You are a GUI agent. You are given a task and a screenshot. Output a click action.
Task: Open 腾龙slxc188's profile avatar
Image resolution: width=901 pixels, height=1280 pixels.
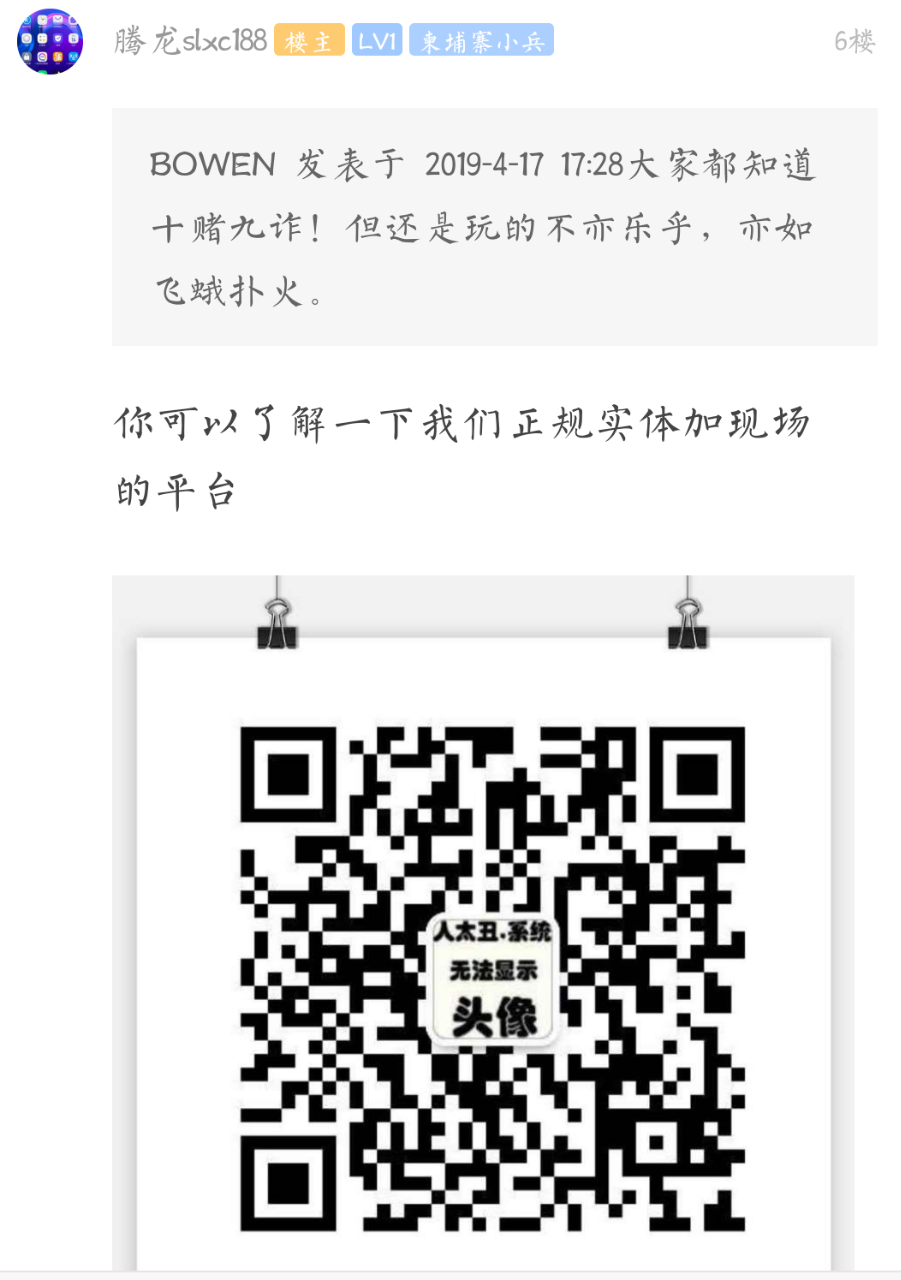click(50, 41)
